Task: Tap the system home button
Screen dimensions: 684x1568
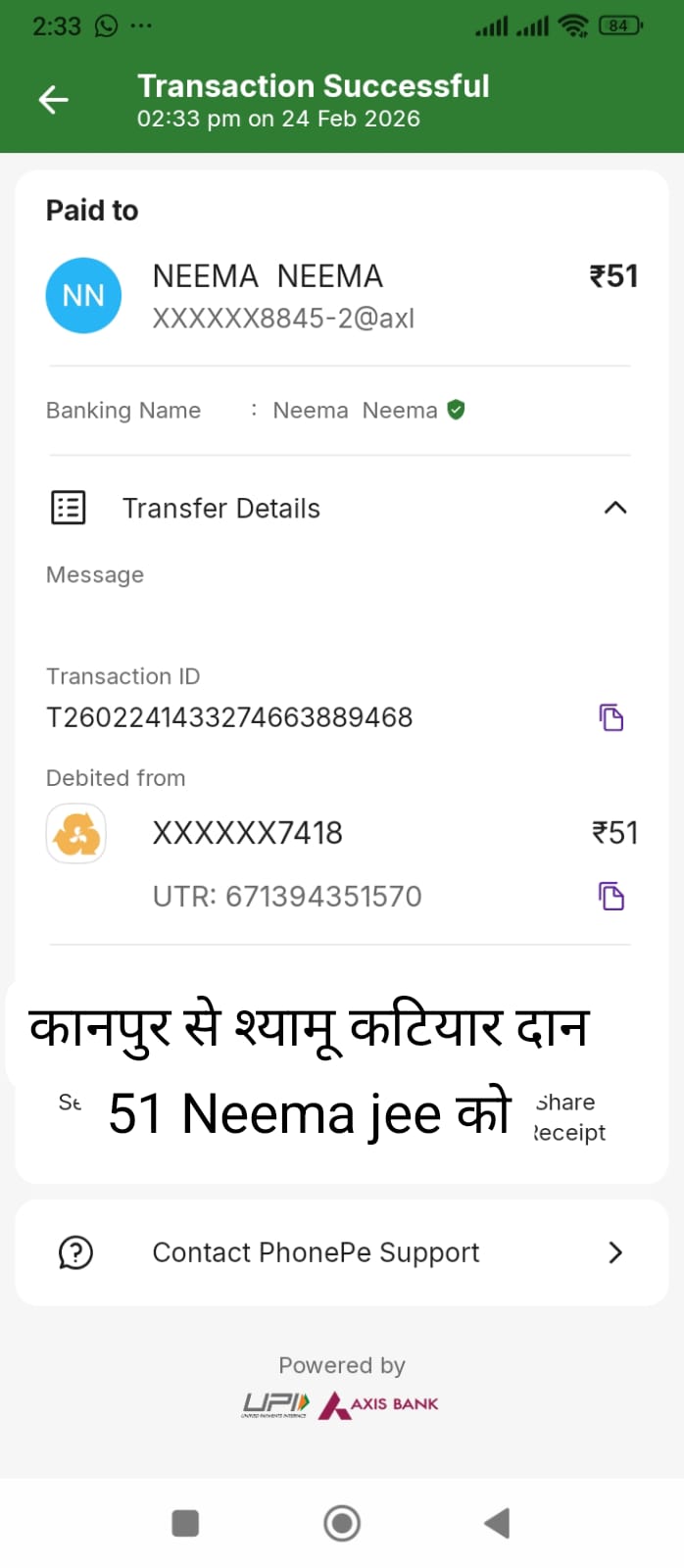Action: coord(342,1523)
